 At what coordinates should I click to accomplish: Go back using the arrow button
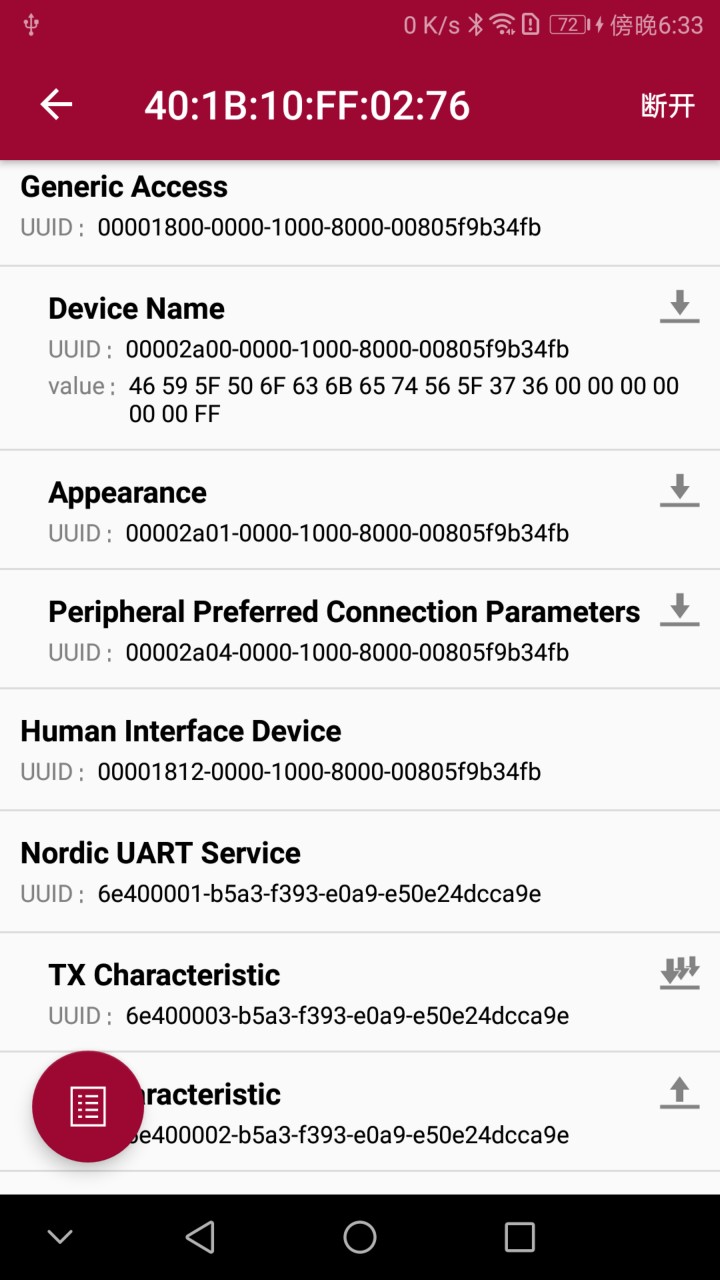tap(55, 104)
